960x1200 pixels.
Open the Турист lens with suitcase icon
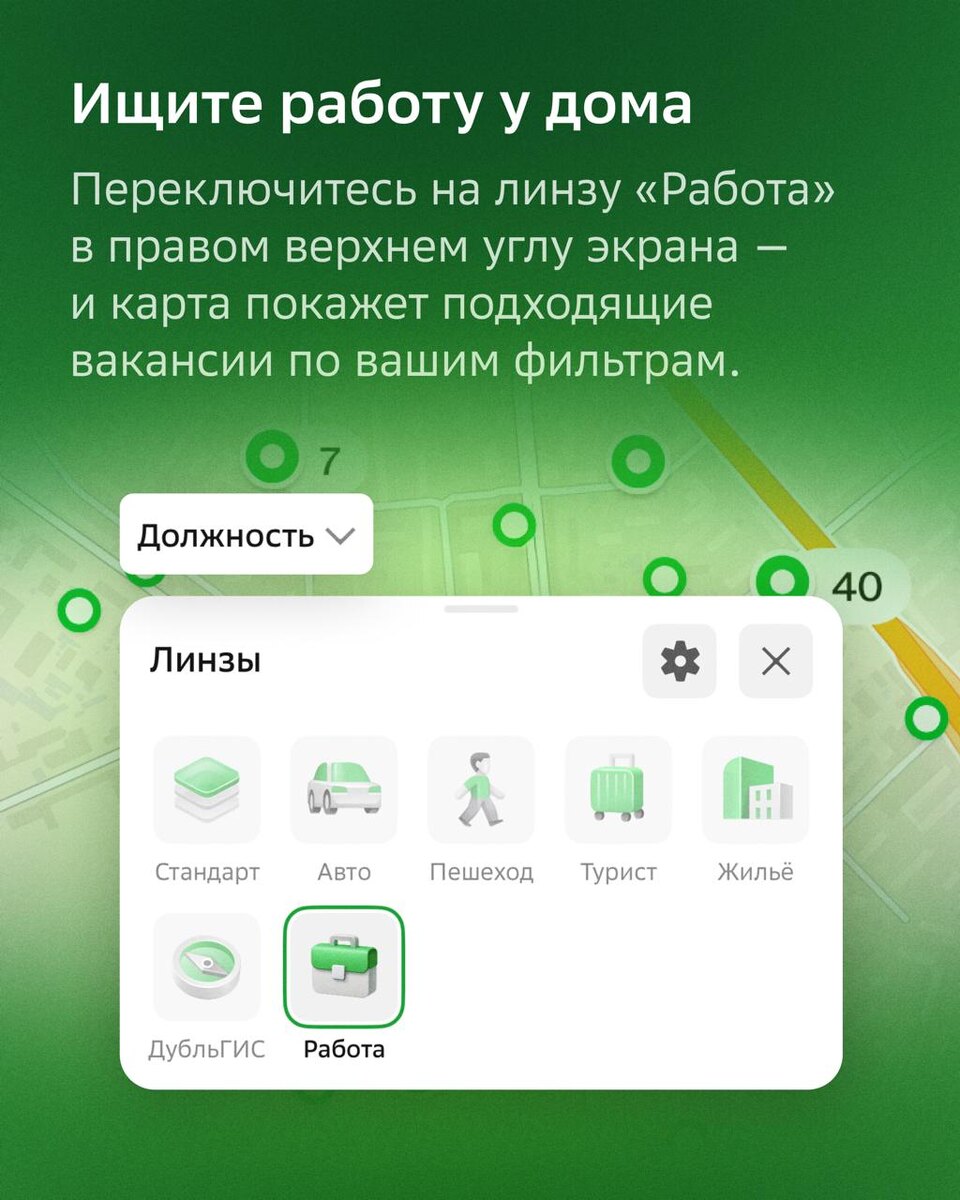tap(617, 789)
